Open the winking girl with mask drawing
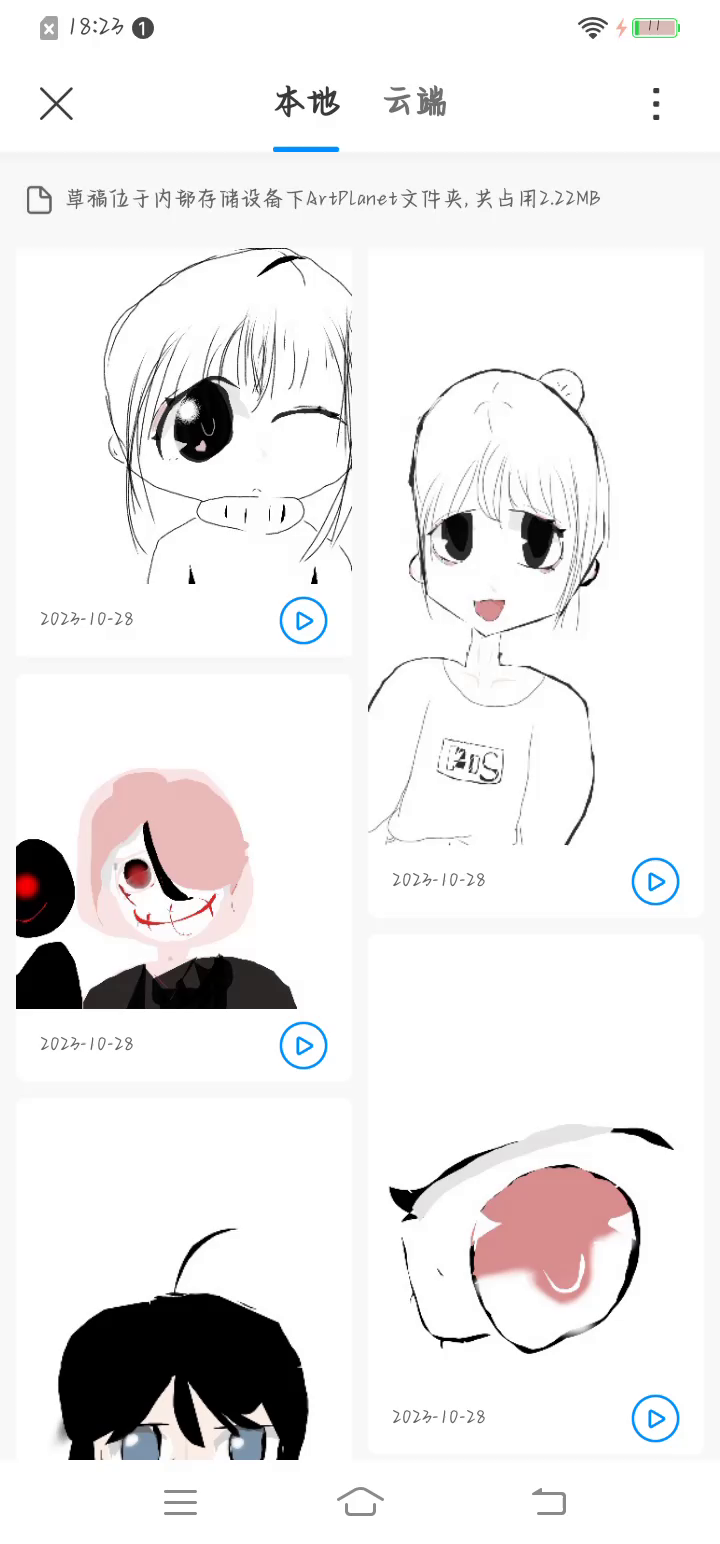 184,420
